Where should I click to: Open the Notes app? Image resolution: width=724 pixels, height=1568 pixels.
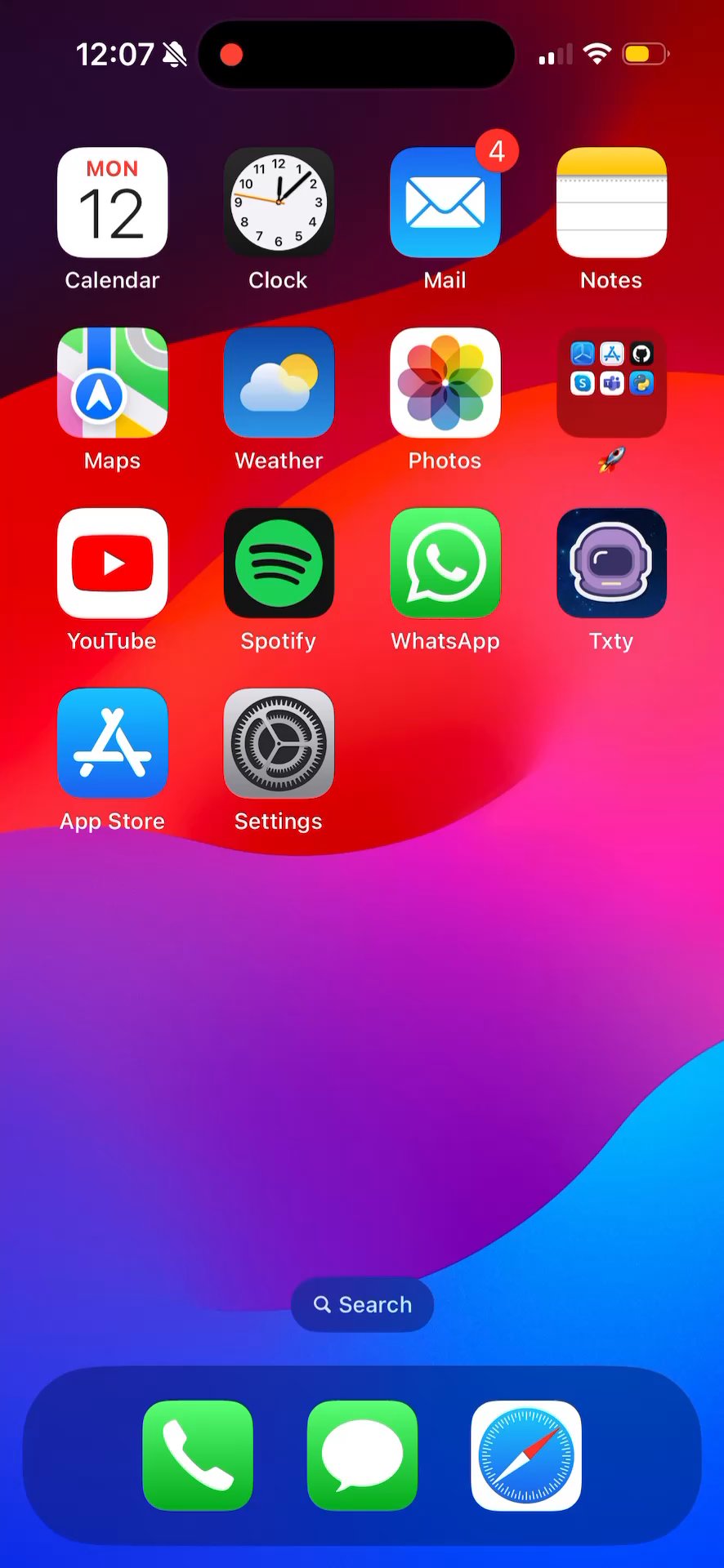pos(611,203)
